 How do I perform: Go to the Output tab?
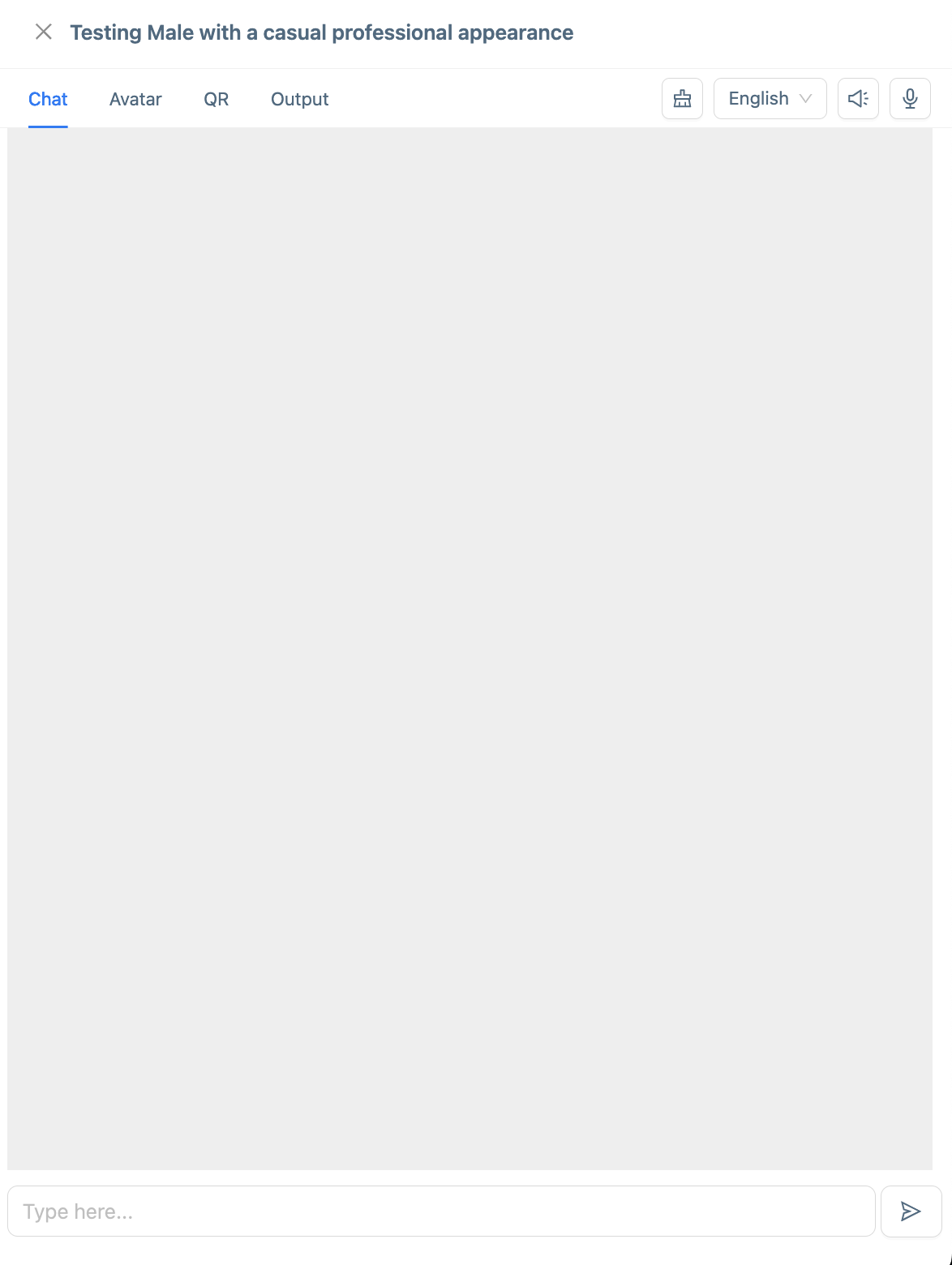click(299, 99)
